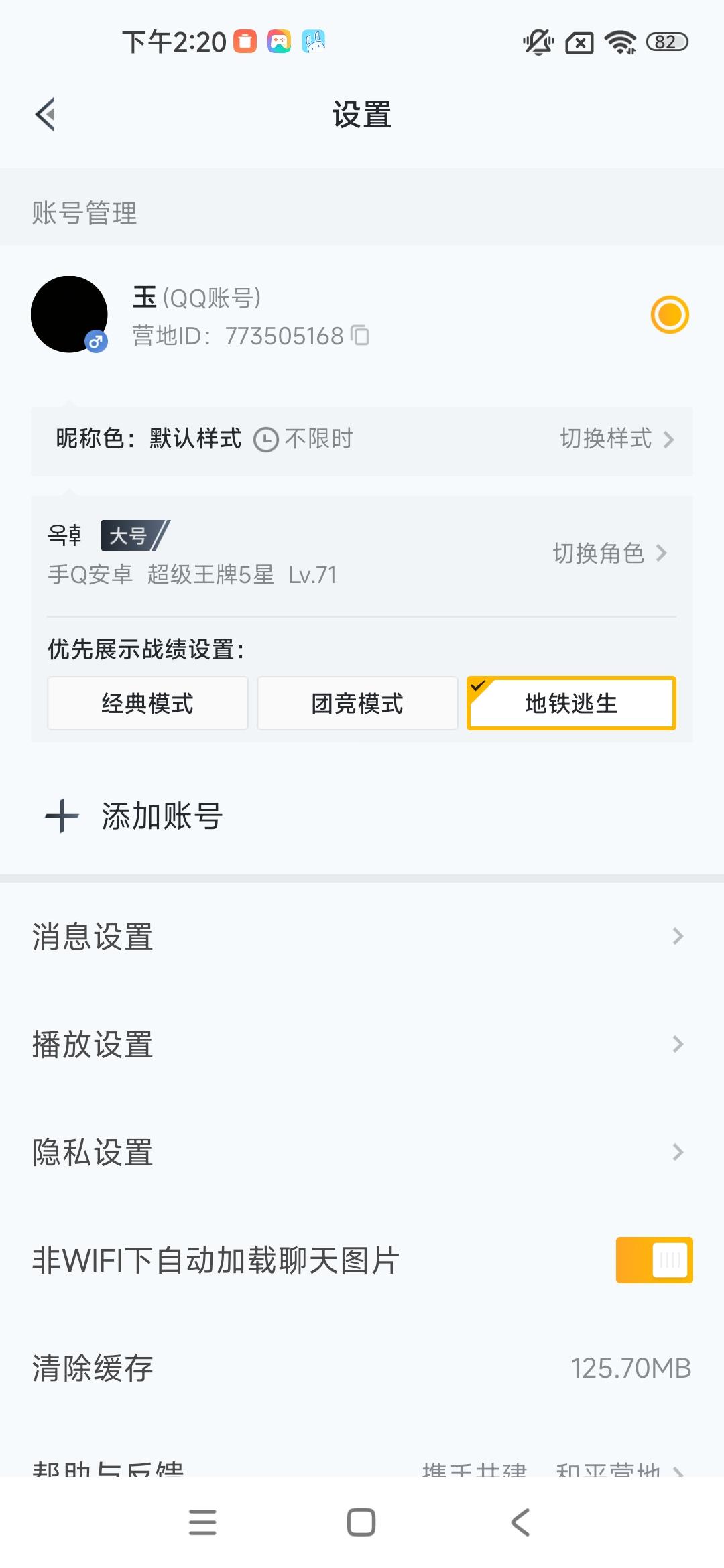Tap the account avatar thumbnail

(69, 315)
